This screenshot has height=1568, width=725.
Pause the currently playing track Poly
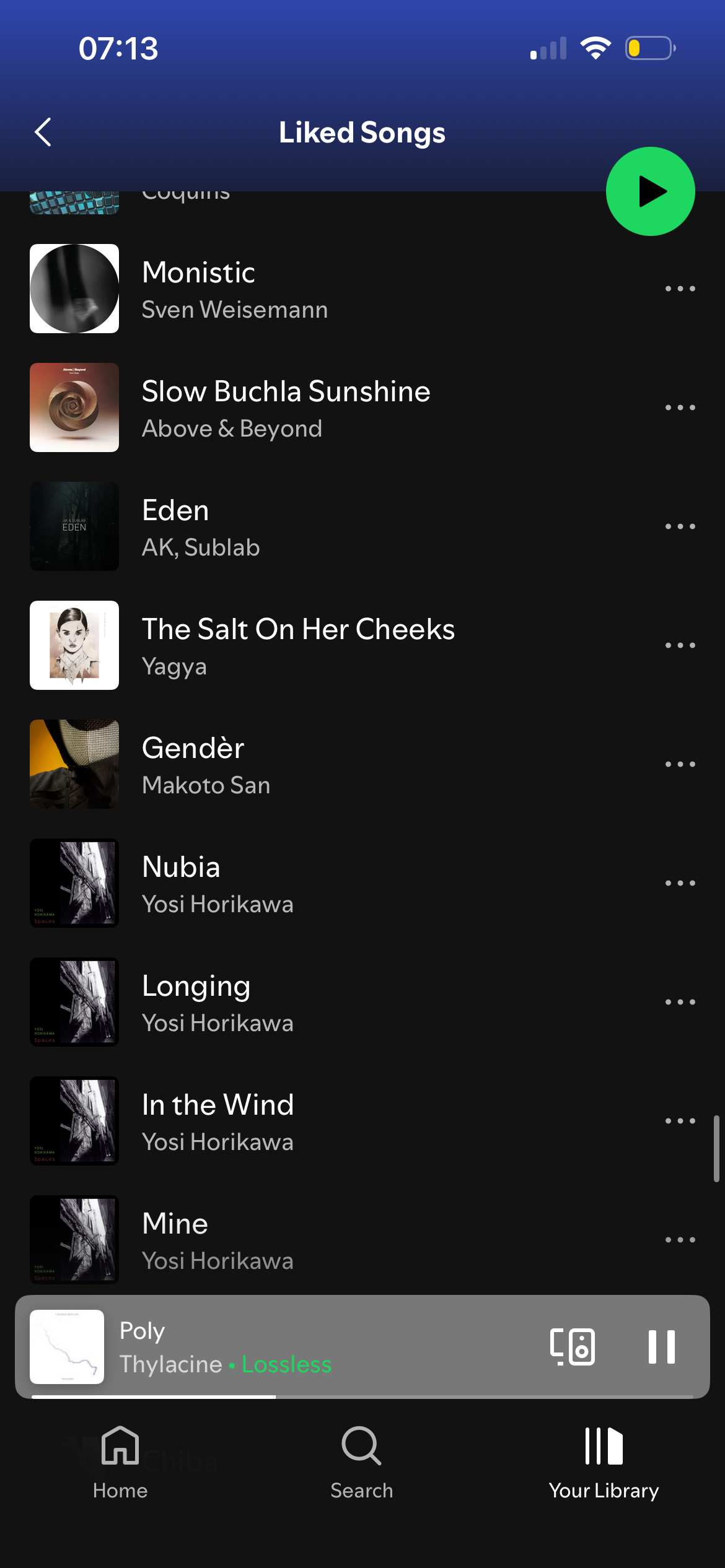[661, 1346]
